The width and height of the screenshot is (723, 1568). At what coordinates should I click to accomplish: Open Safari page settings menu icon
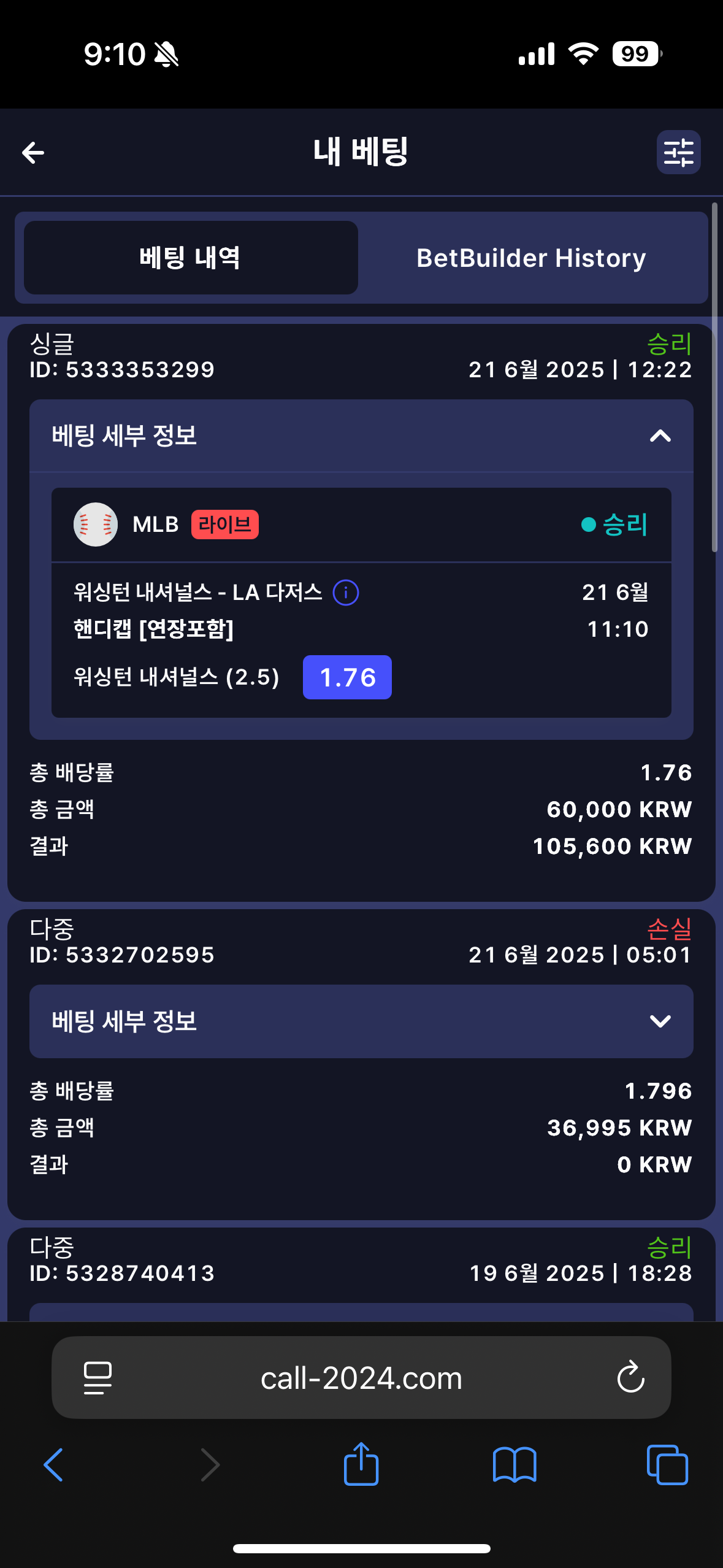(x=98, y=1378)
